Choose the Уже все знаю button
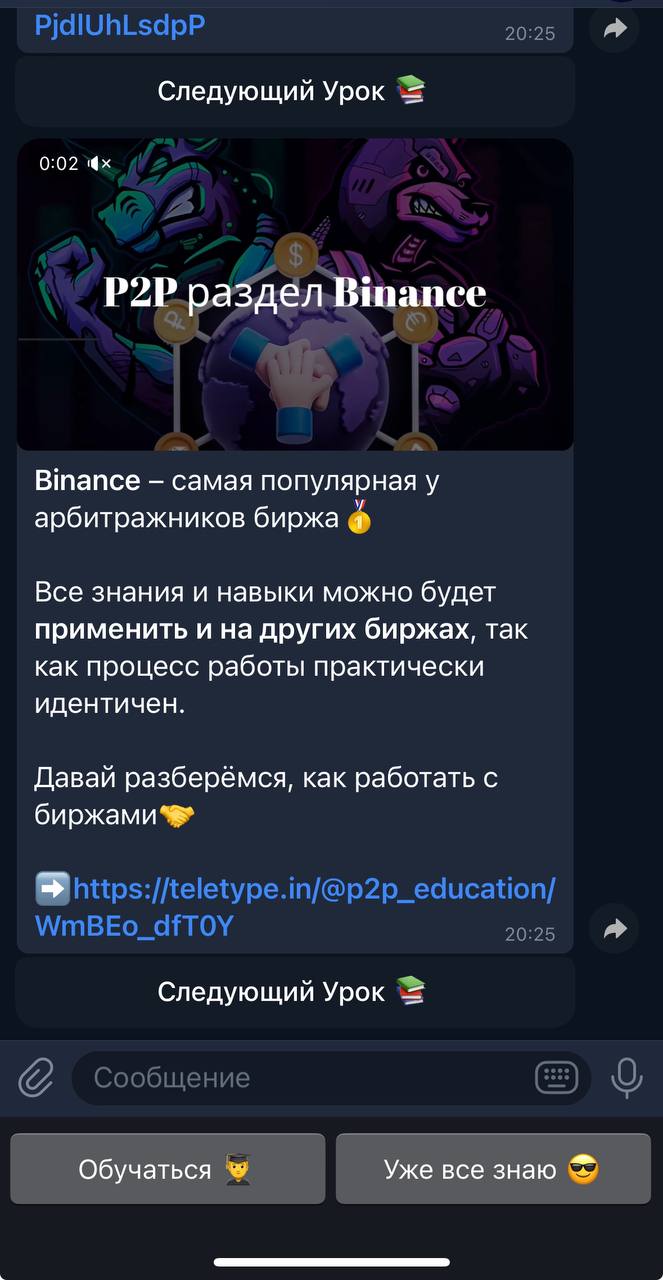The image size is (663, 1280). point(493,1169)
